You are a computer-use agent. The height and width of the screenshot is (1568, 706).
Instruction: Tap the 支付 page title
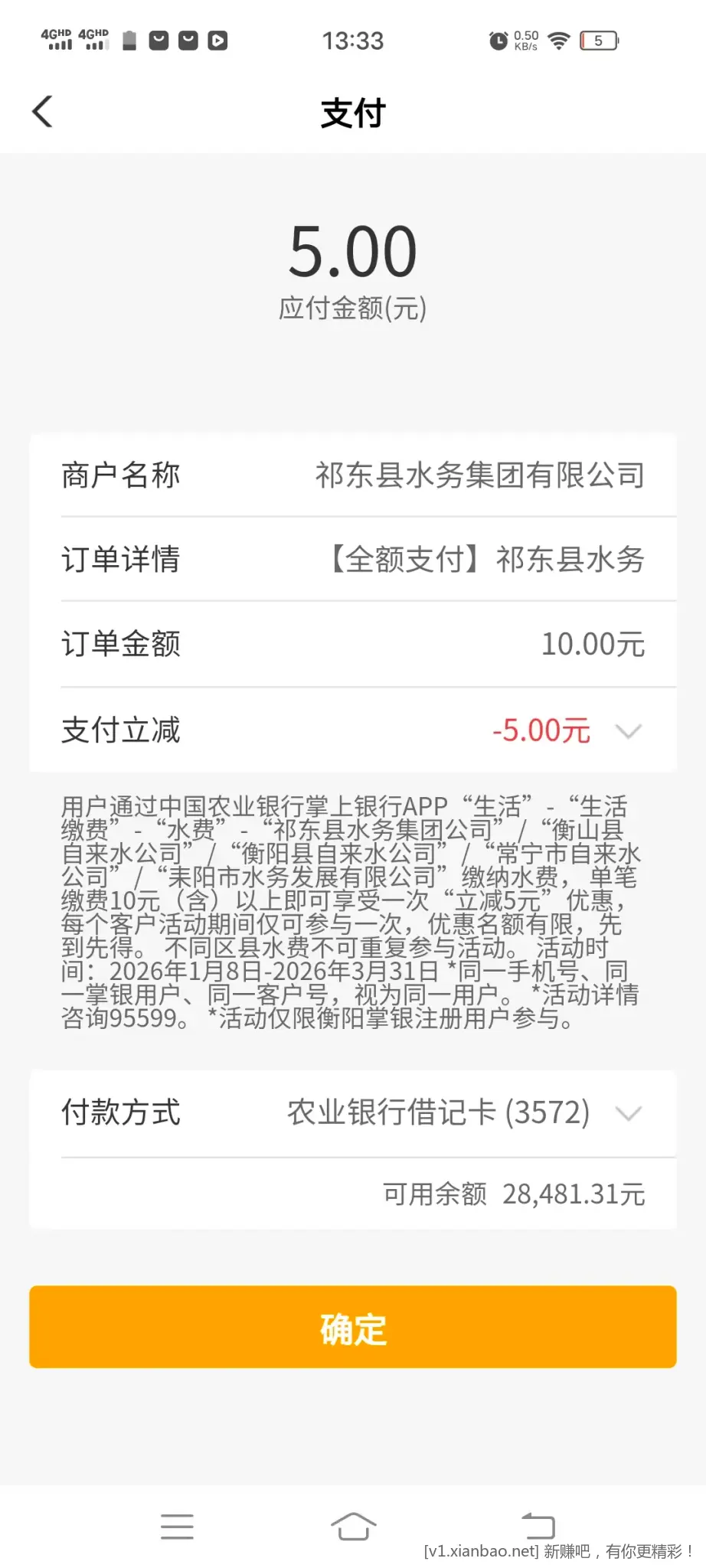353,113
